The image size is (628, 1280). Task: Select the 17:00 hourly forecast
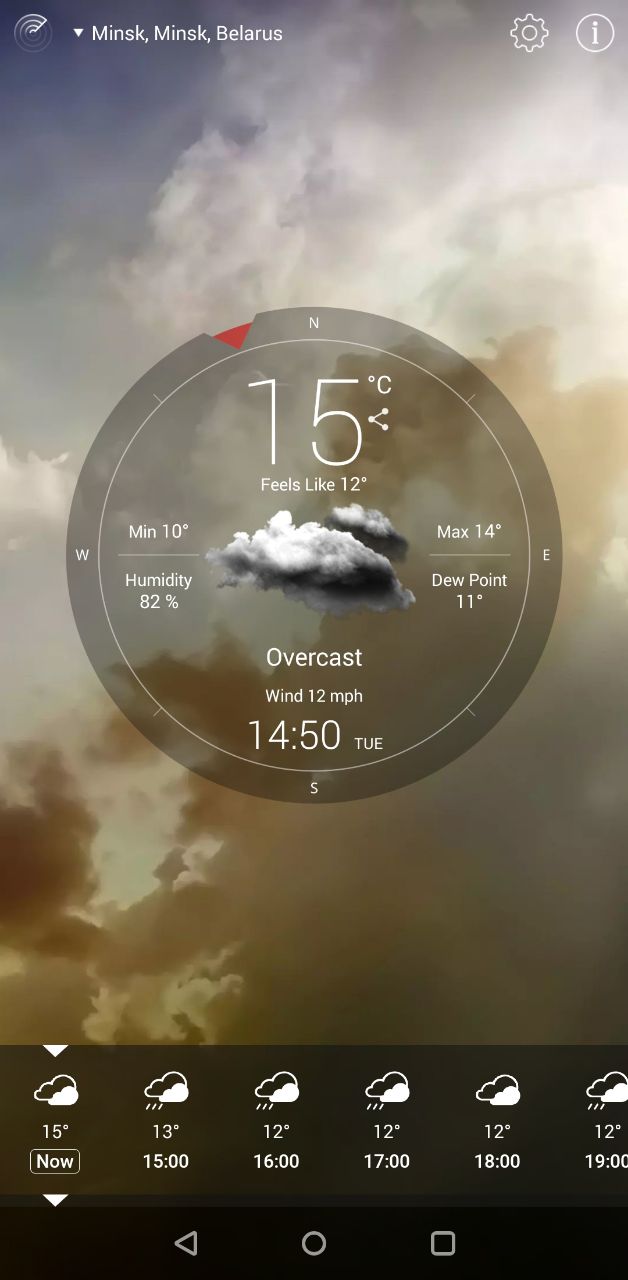click(387, 1124)
